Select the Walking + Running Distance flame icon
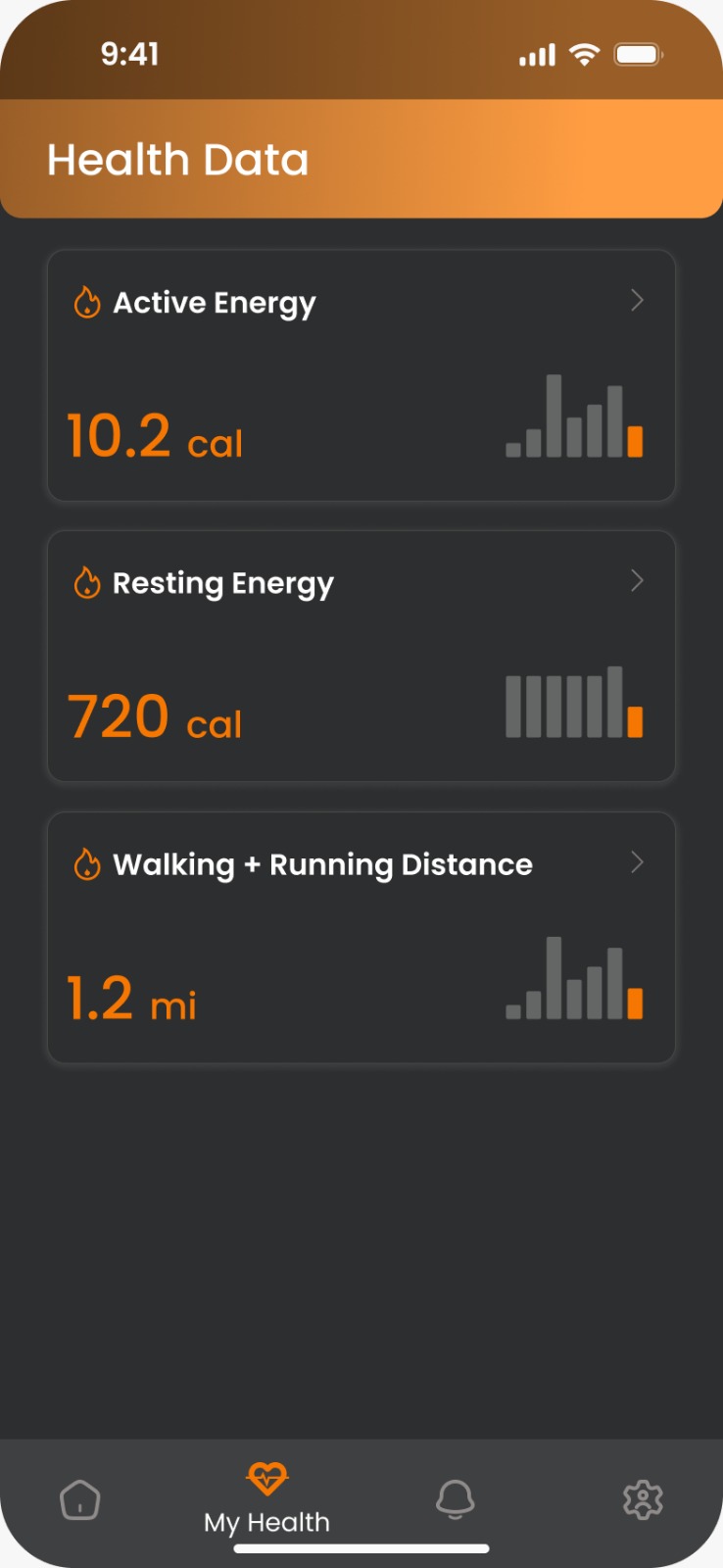Image resolution: width=723 pixels, height=1568 pixels. 87,864
